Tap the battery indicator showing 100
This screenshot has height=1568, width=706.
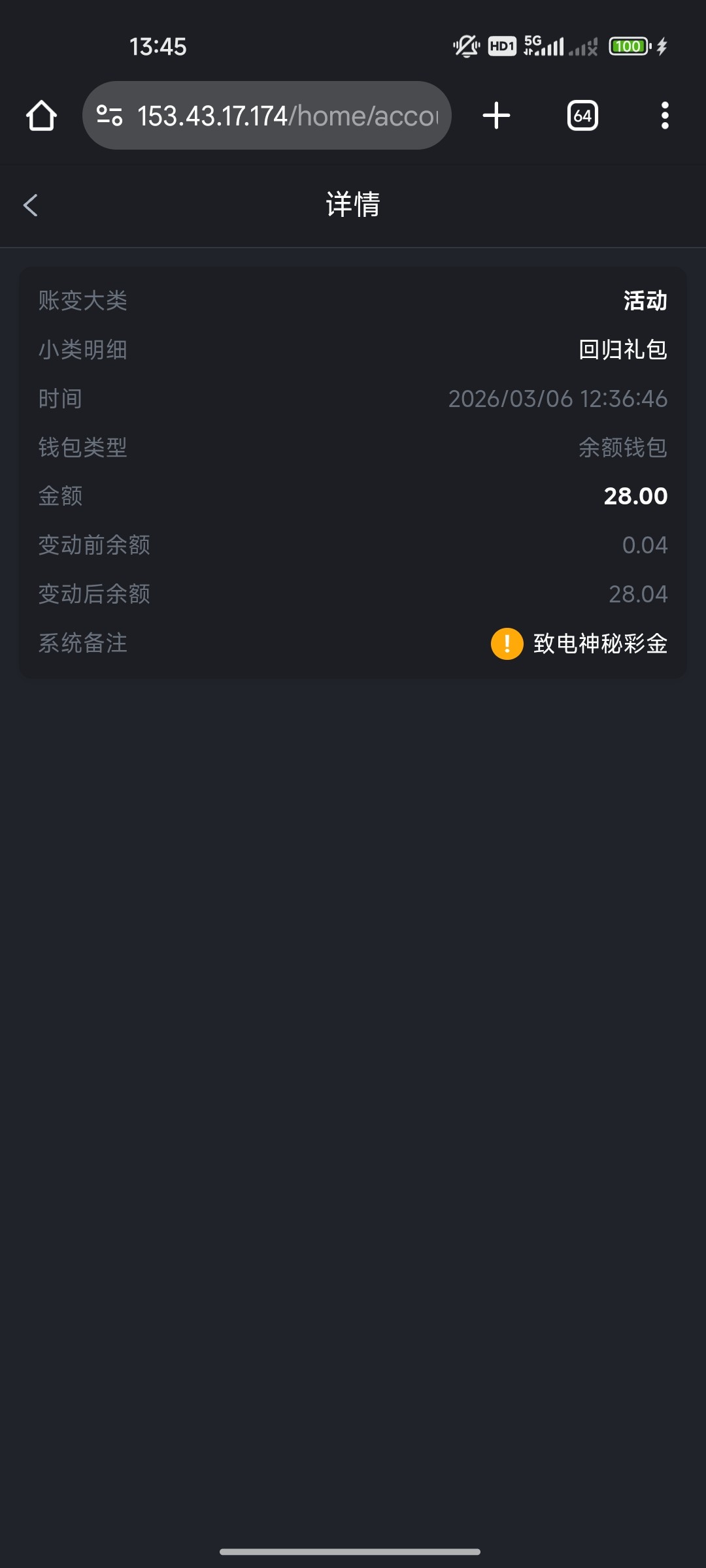point(629,44)
